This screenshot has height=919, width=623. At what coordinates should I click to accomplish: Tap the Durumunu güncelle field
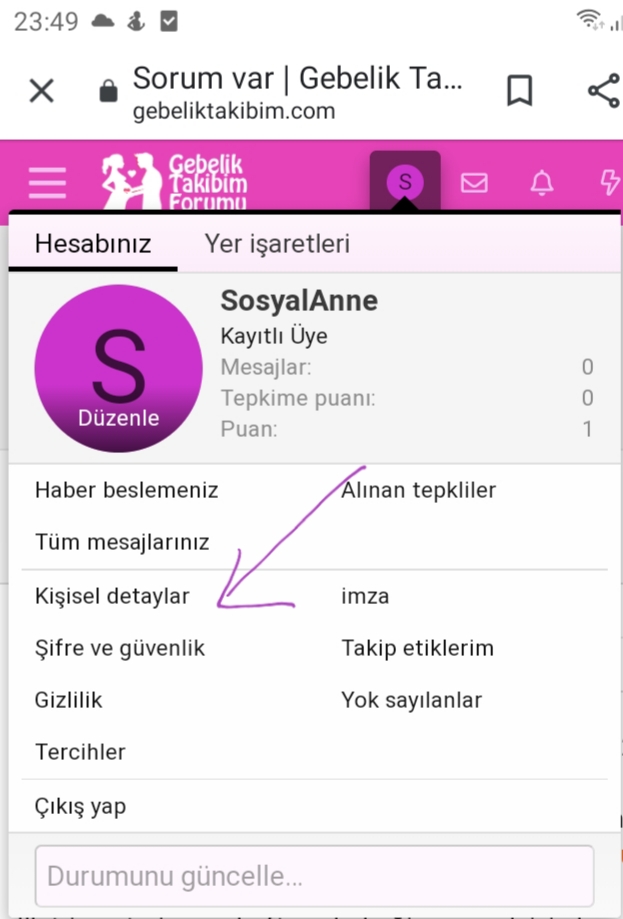tap(314, 877)
